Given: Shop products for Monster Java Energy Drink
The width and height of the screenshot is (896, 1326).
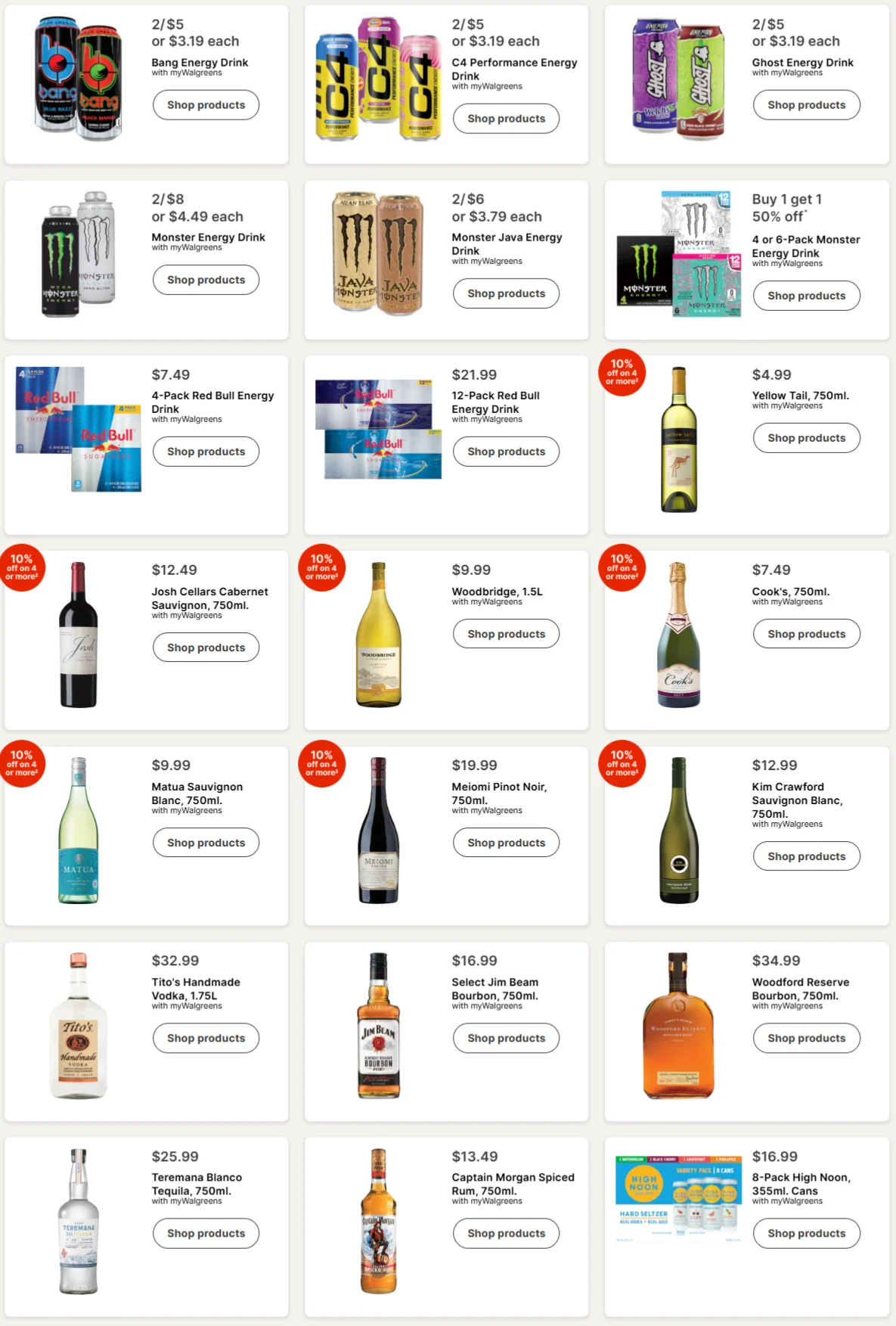Looking at the screenshot, I should (506, 293).
